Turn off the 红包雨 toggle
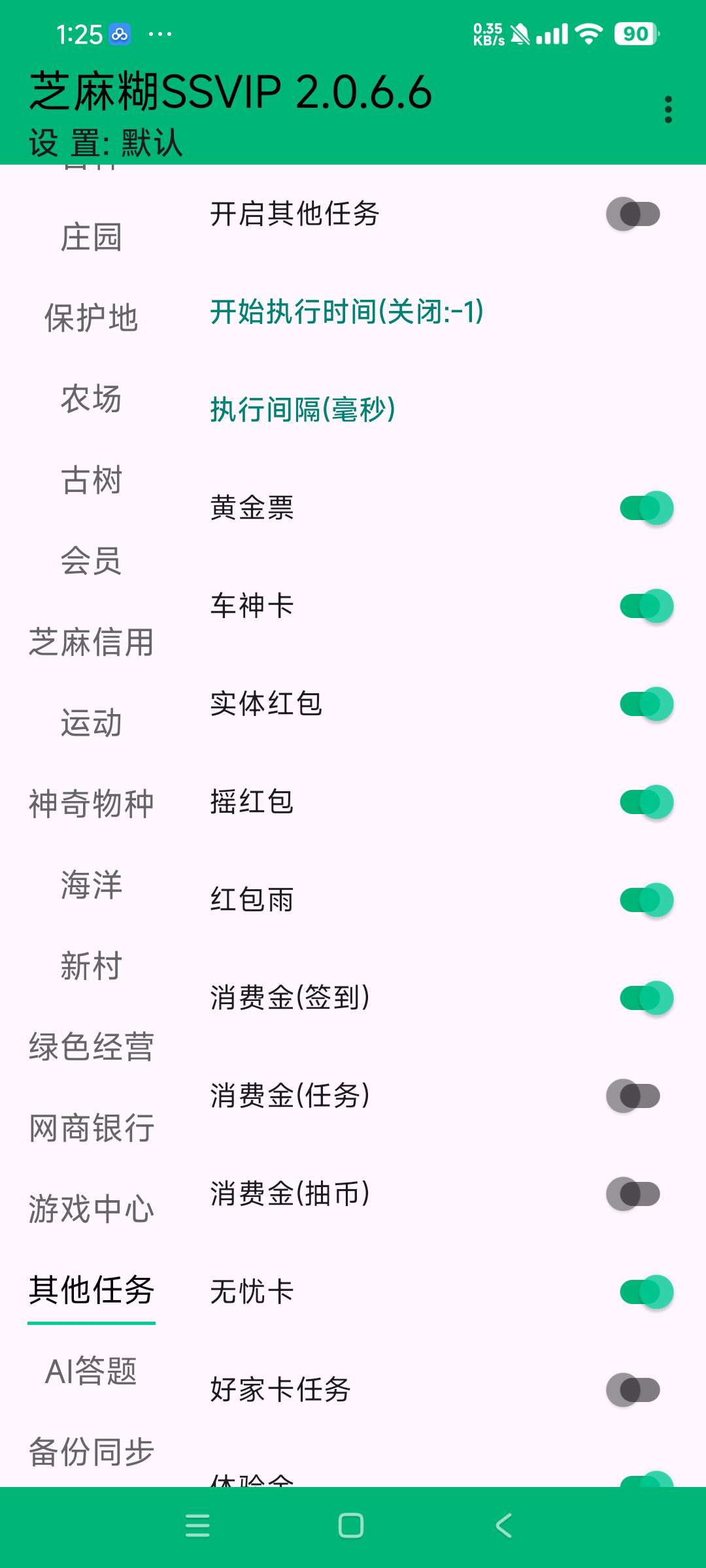706x1568 pixels. coord(646,900)
